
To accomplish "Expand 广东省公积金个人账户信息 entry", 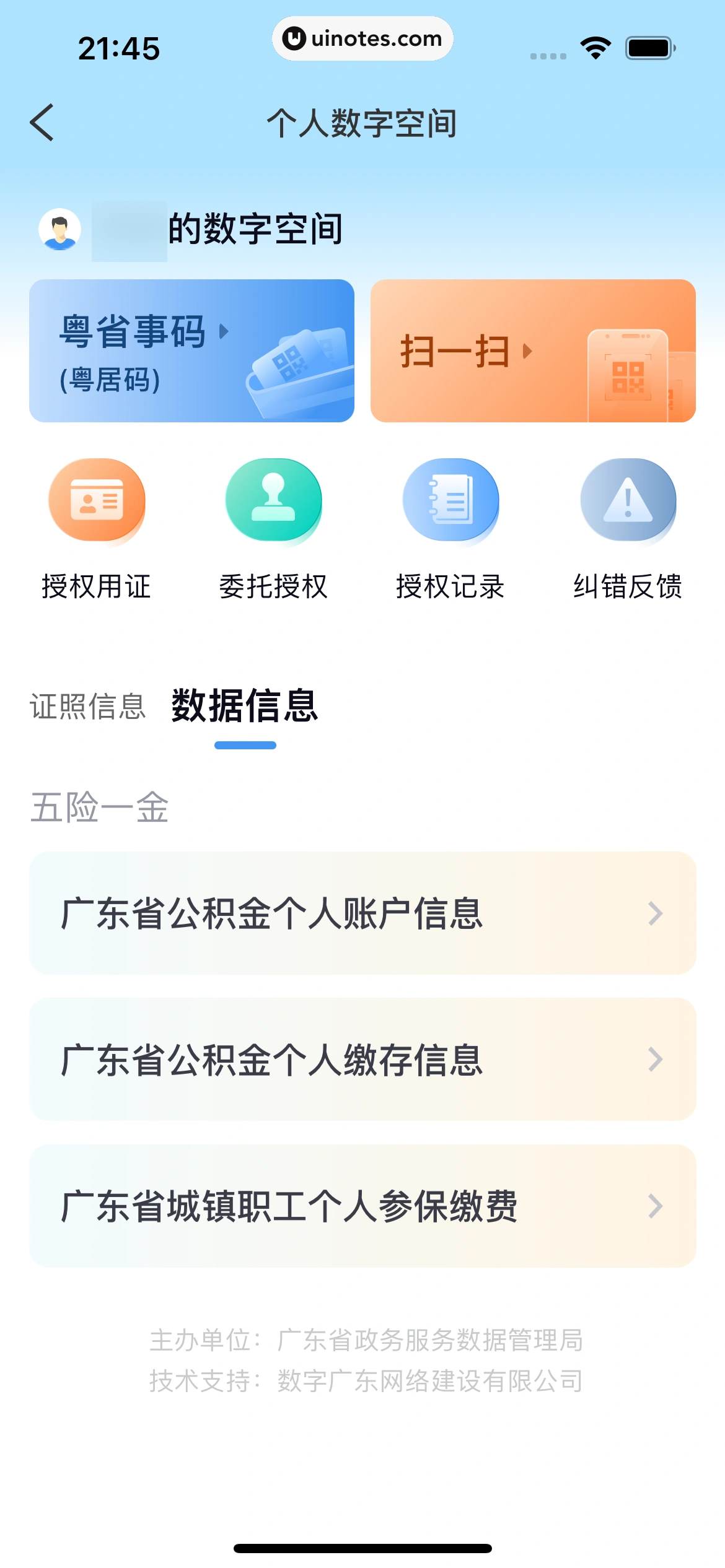I will click(x=361, y=913).
